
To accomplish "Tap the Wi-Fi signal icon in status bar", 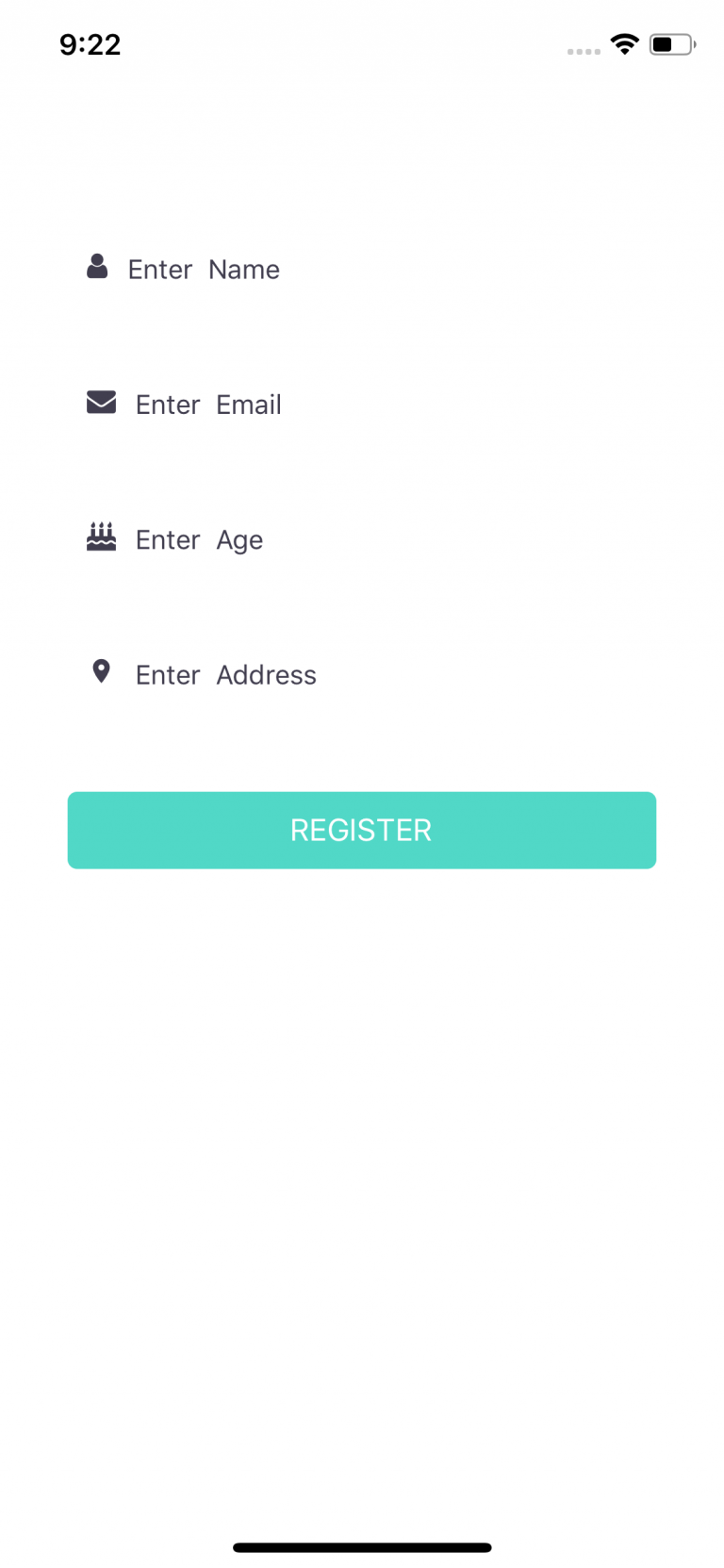I will 625,43.
